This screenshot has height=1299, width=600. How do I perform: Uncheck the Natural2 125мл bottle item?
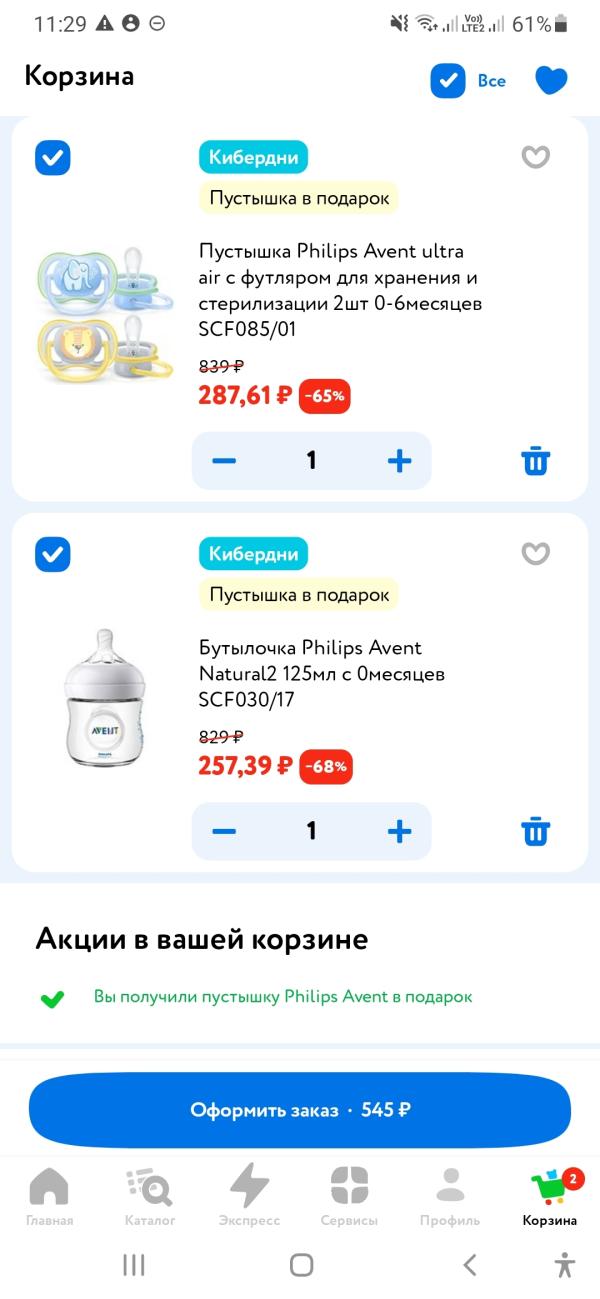[53, 554]
